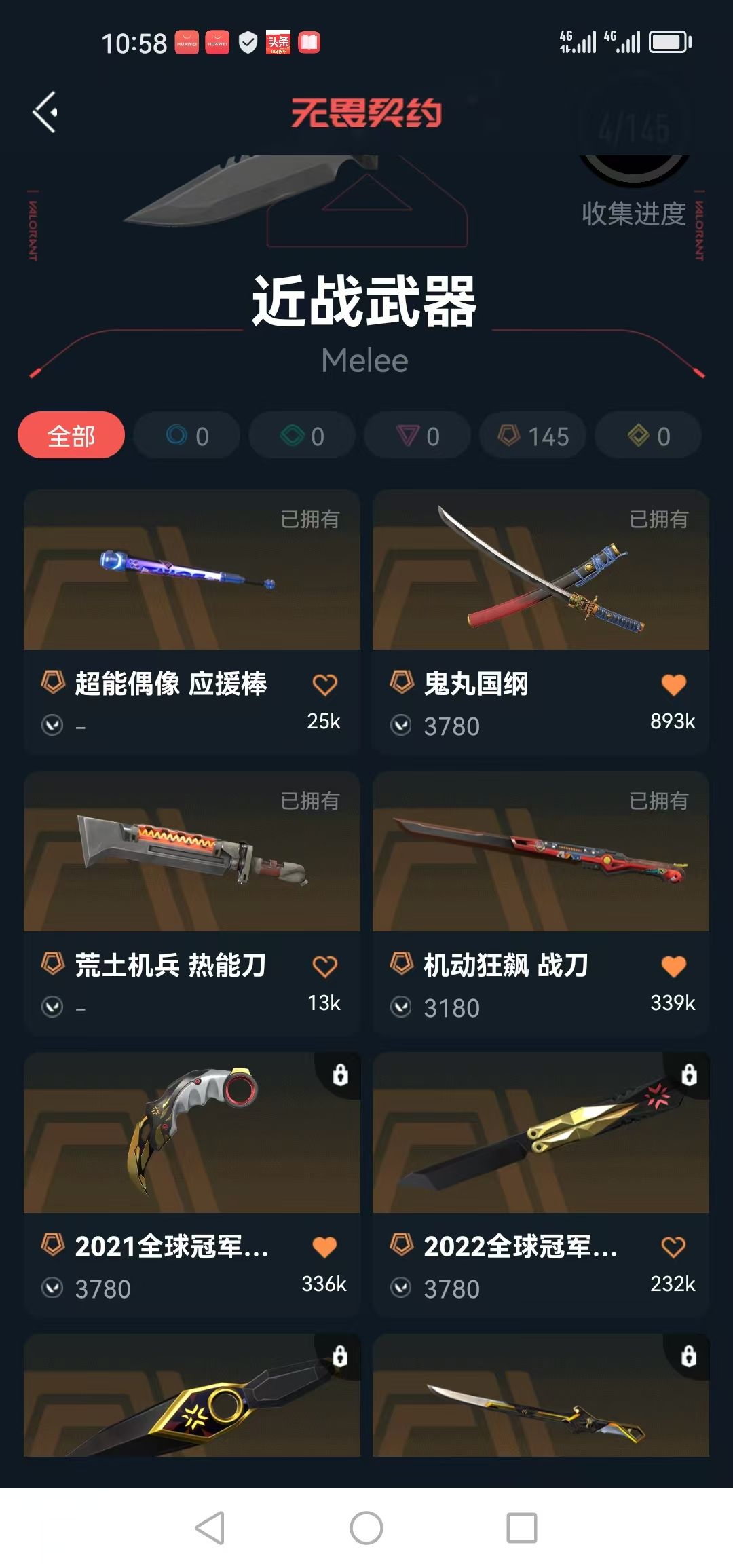Select the 全部 filter chip
Screen dimensions: 733x1568
(71, 435)
